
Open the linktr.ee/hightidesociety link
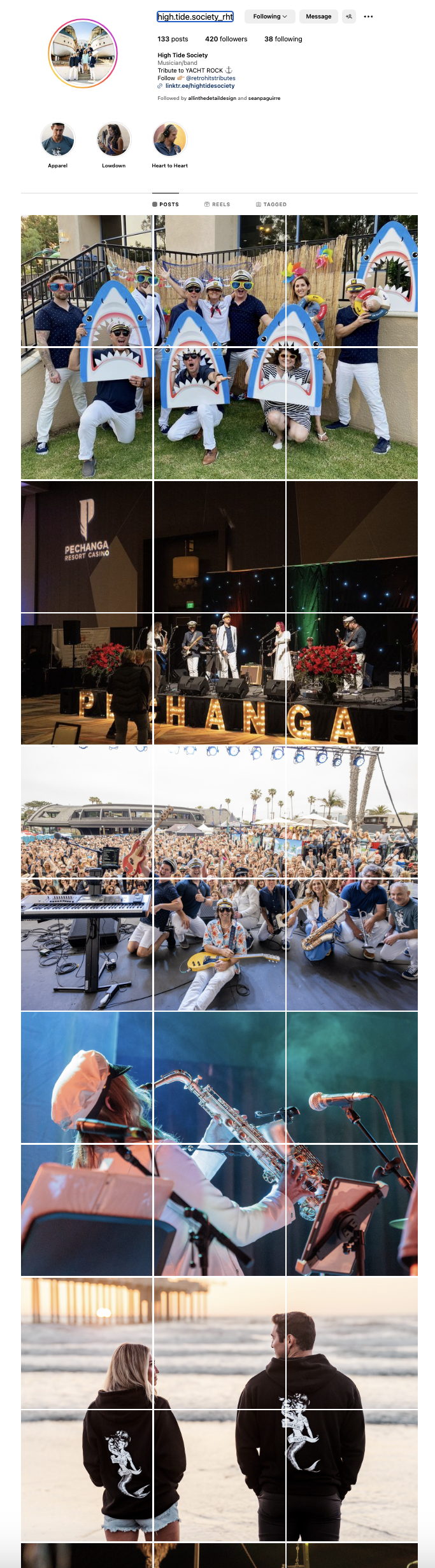(x=199, y=86)
